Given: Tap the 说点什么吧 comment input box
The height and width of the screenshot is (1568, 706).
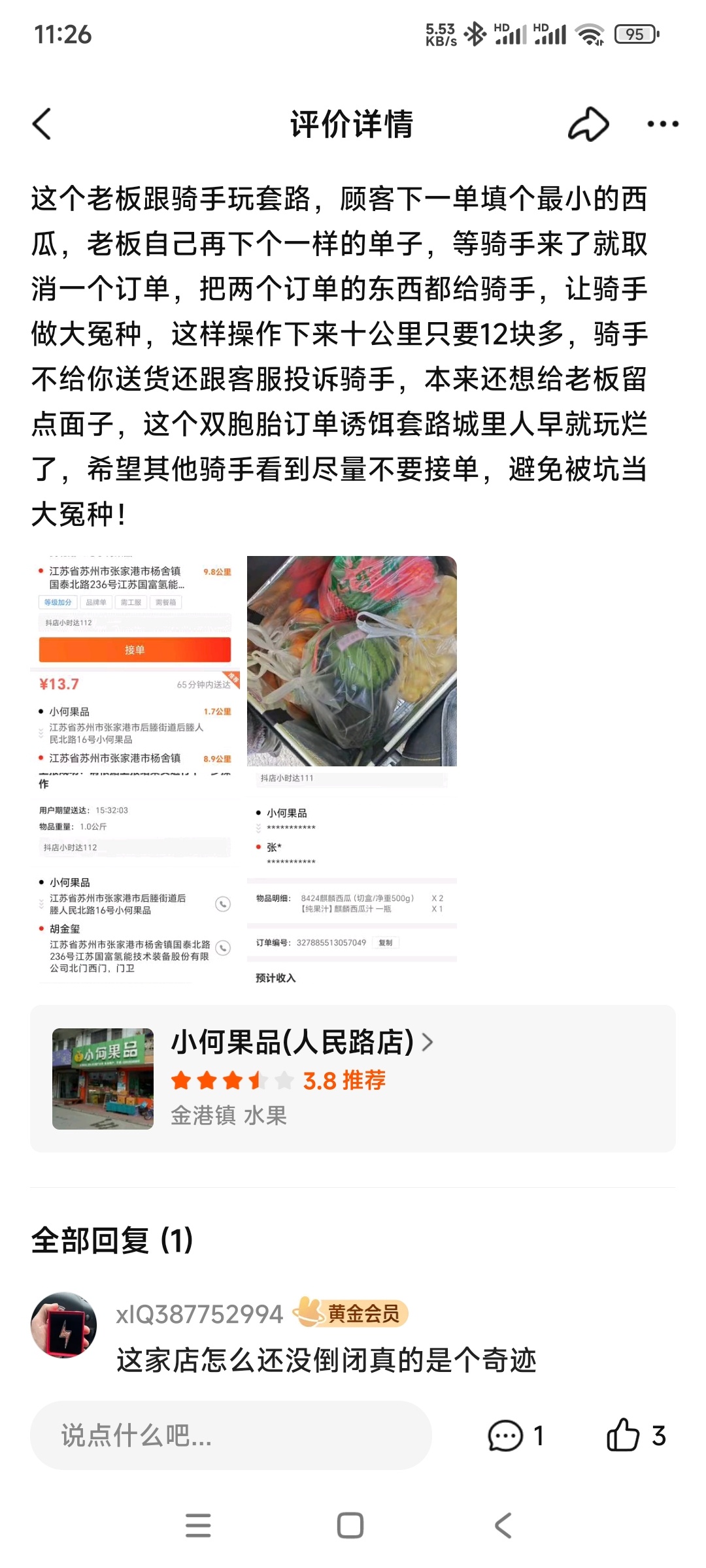Looking at the screenshot, I should point(230,1435).
